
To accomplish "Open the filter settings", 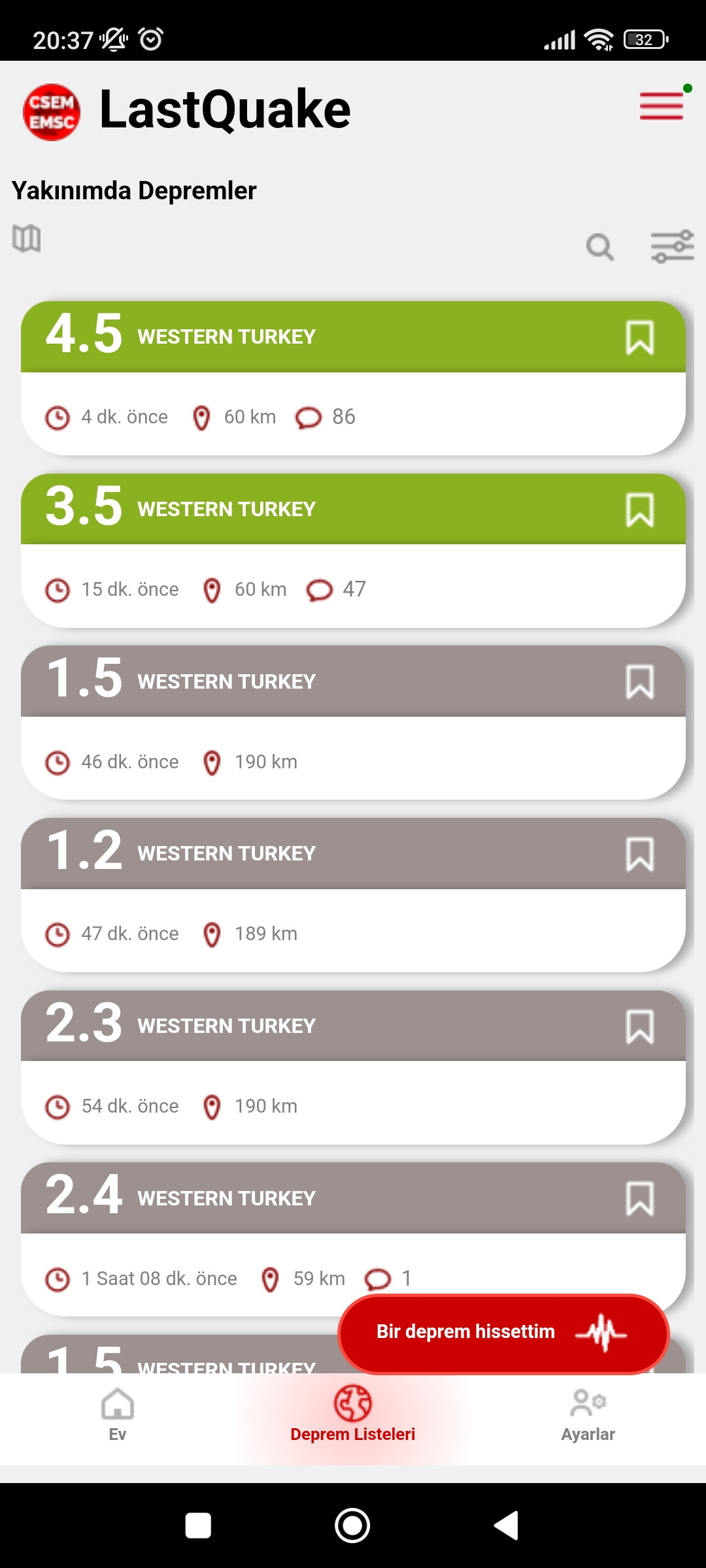I will coord(672,247).
